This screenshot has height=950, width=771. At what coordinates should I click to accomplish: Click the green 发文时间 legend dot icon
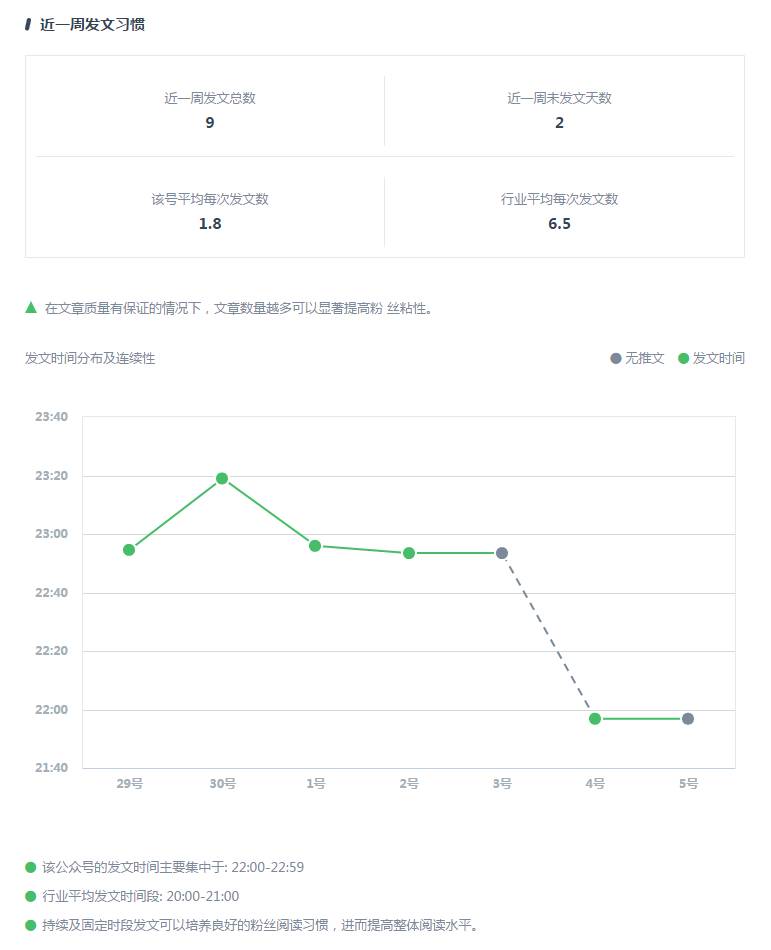click(x=686, y=358)
